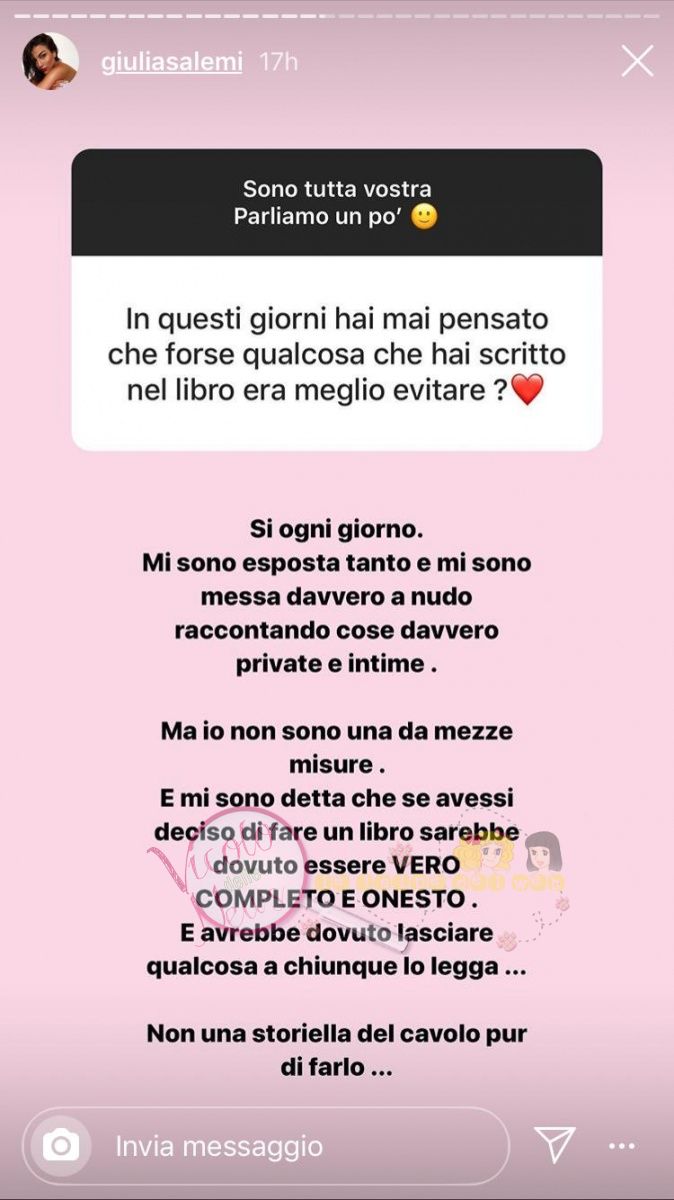Open the giuliasalemi username link

point(171,62)
